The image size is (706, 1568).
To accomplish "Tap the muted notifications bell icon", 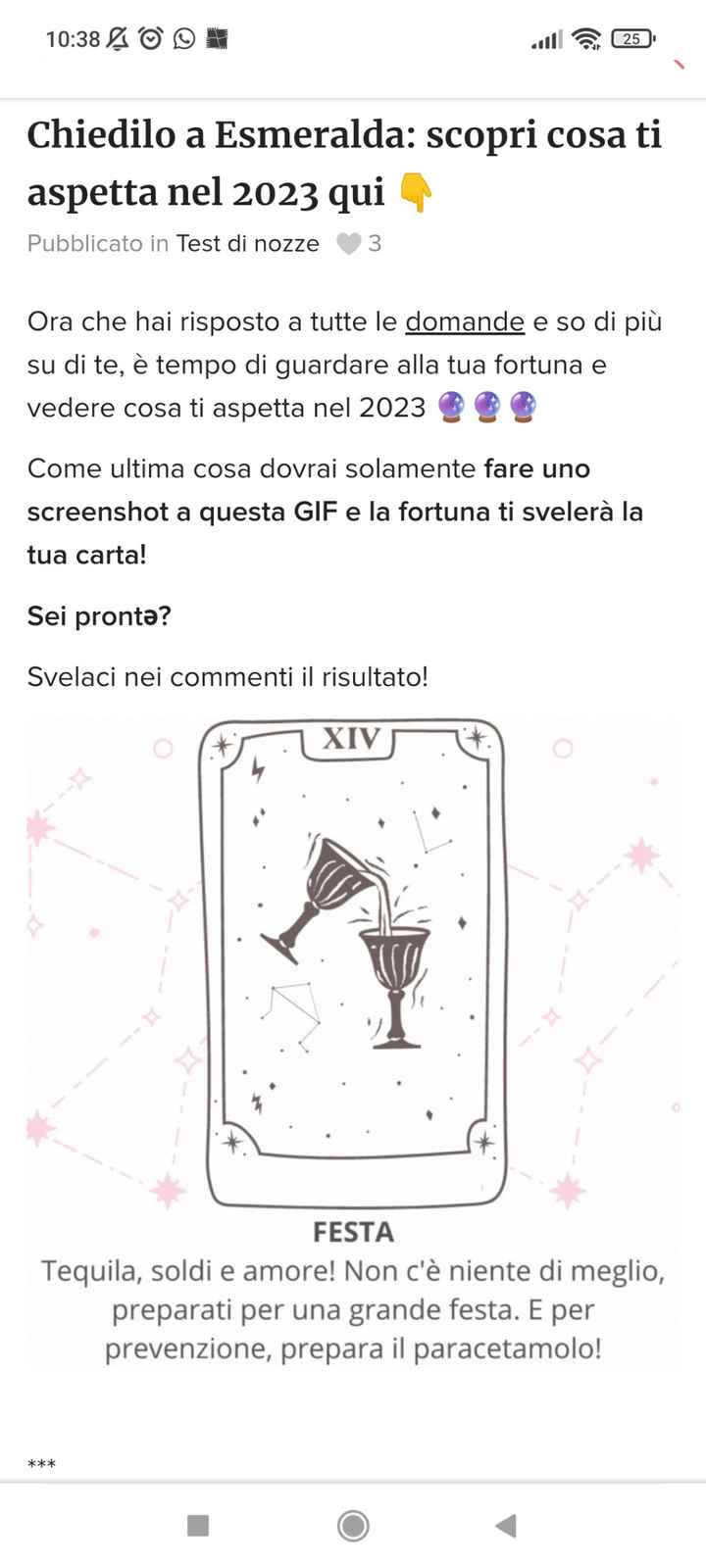I will tap(117, 36).
